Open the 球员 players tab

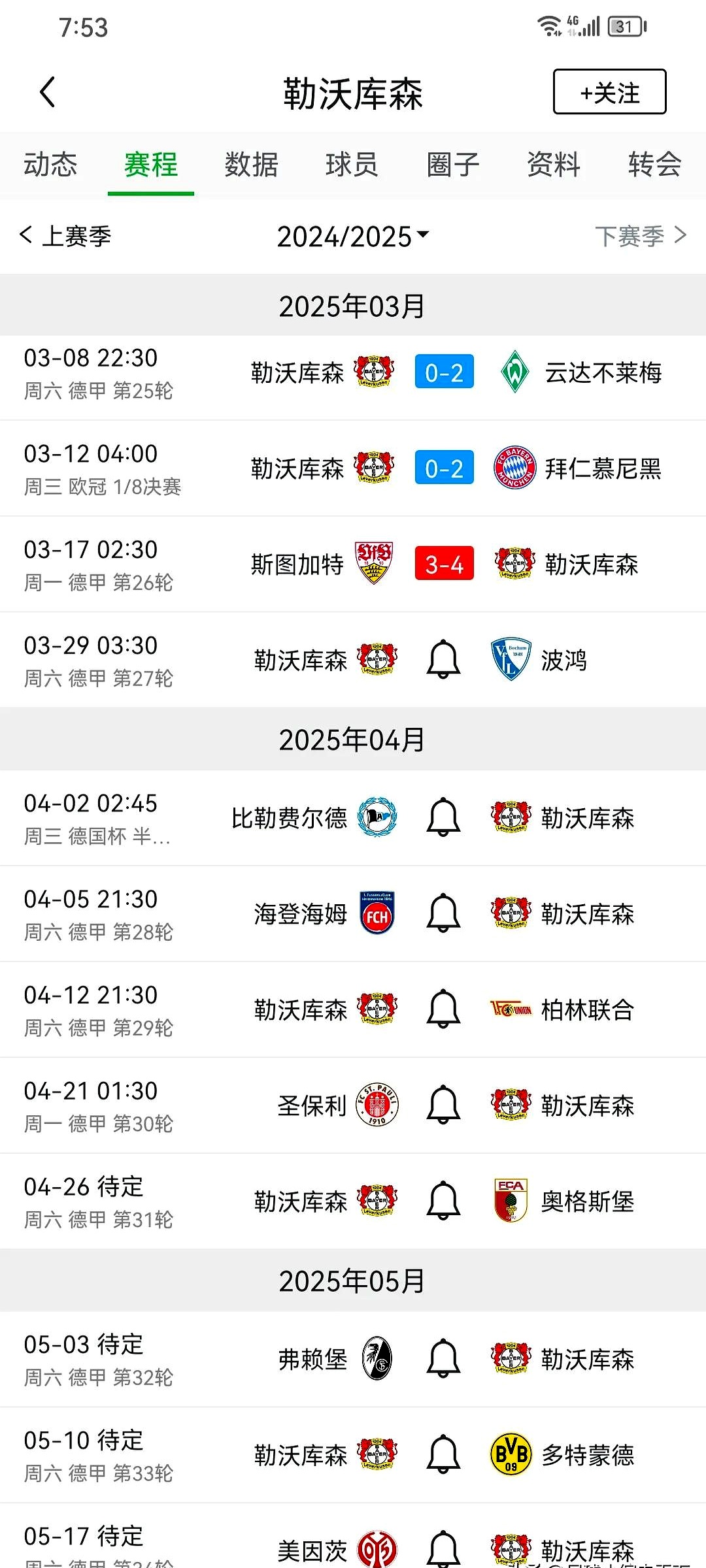click(351, 165)
